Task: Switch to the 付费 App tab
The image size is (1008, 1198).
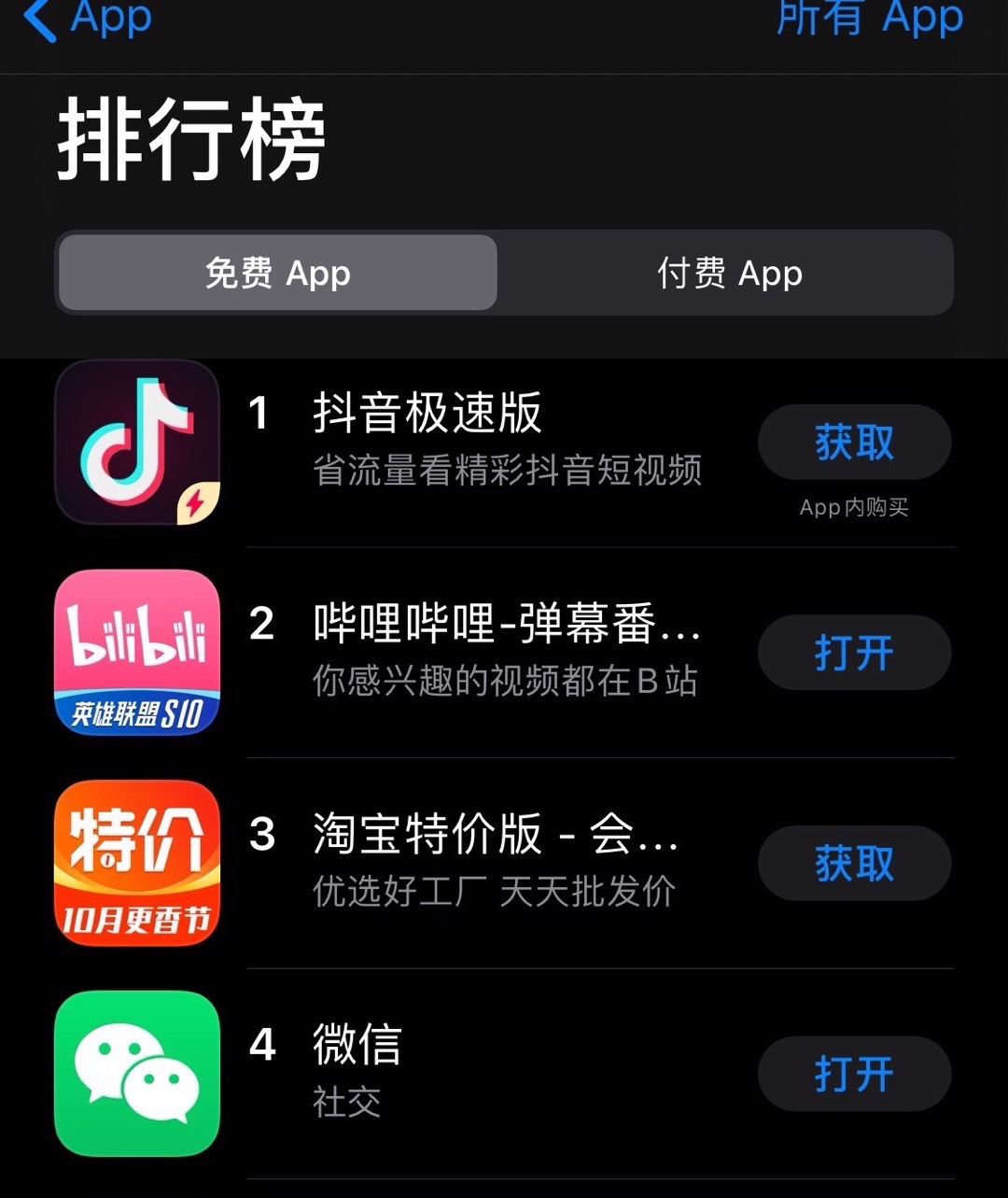Action: 729,273
